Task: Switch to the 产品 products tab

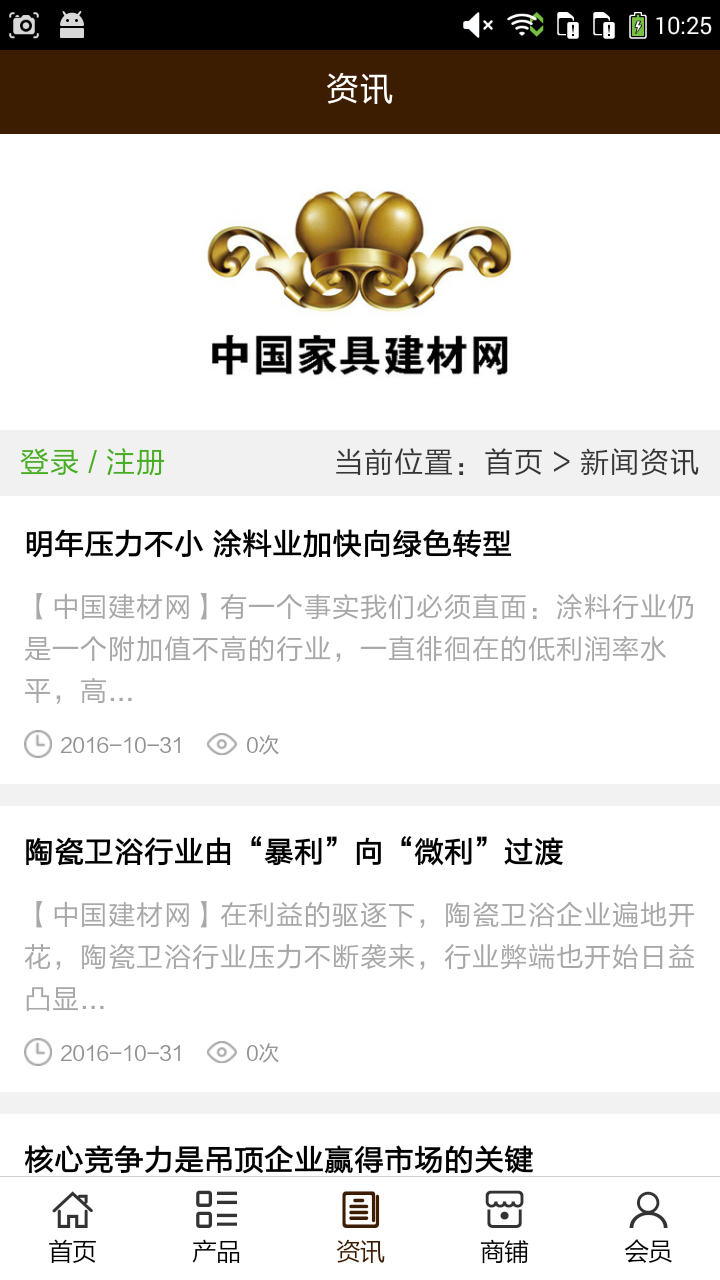Action: point(216,1227)
